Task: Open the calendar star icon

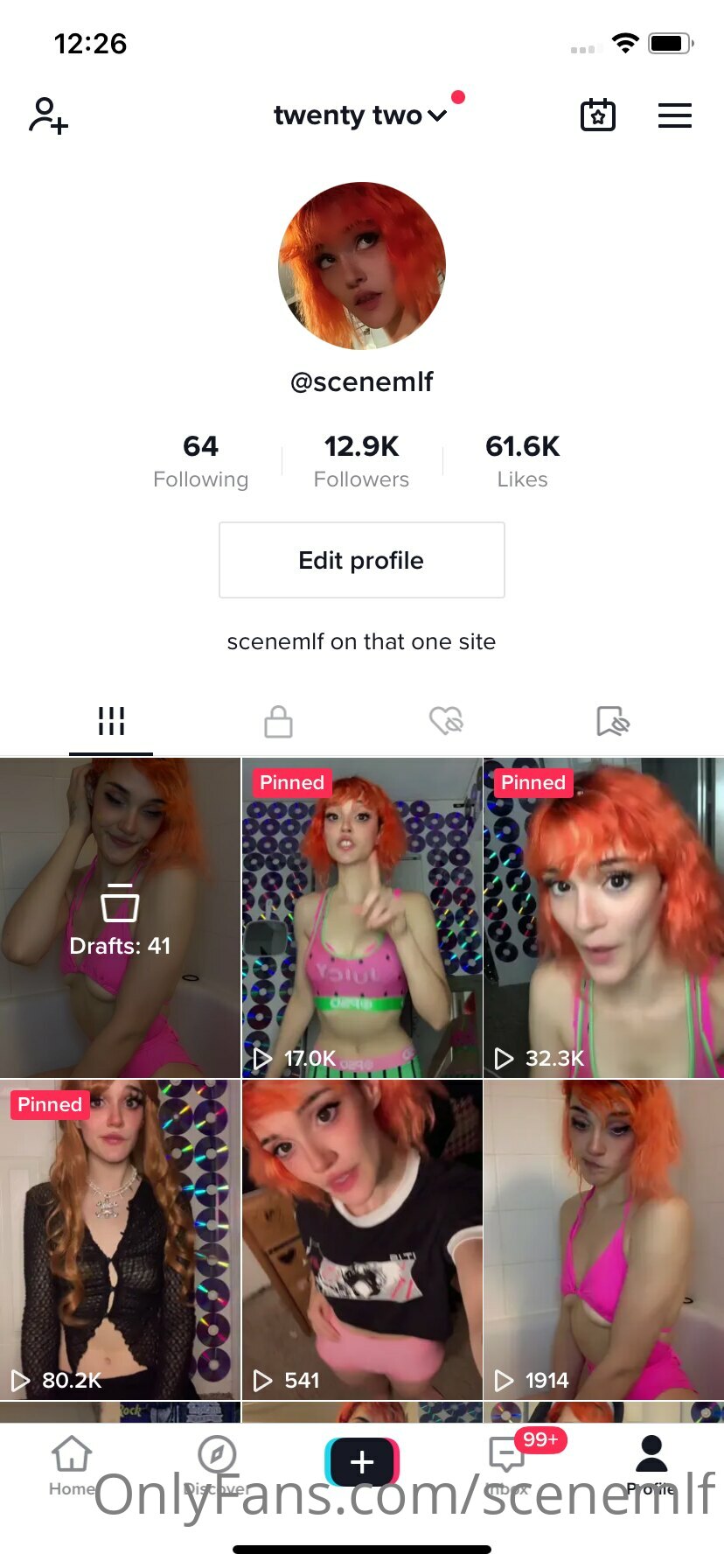Action: coord(598,115)
